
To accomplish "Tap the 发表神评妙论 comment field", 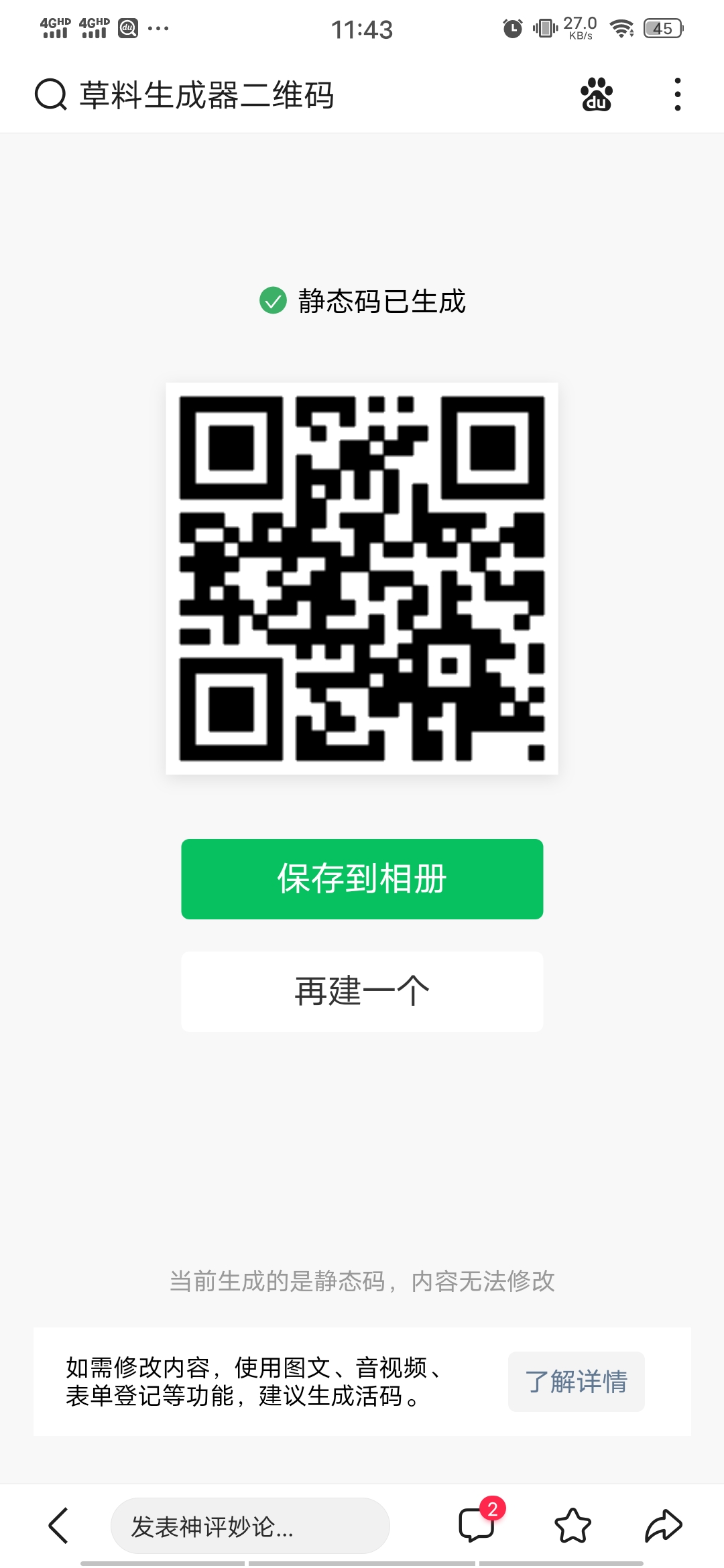I will click(x=249, y=1526).
